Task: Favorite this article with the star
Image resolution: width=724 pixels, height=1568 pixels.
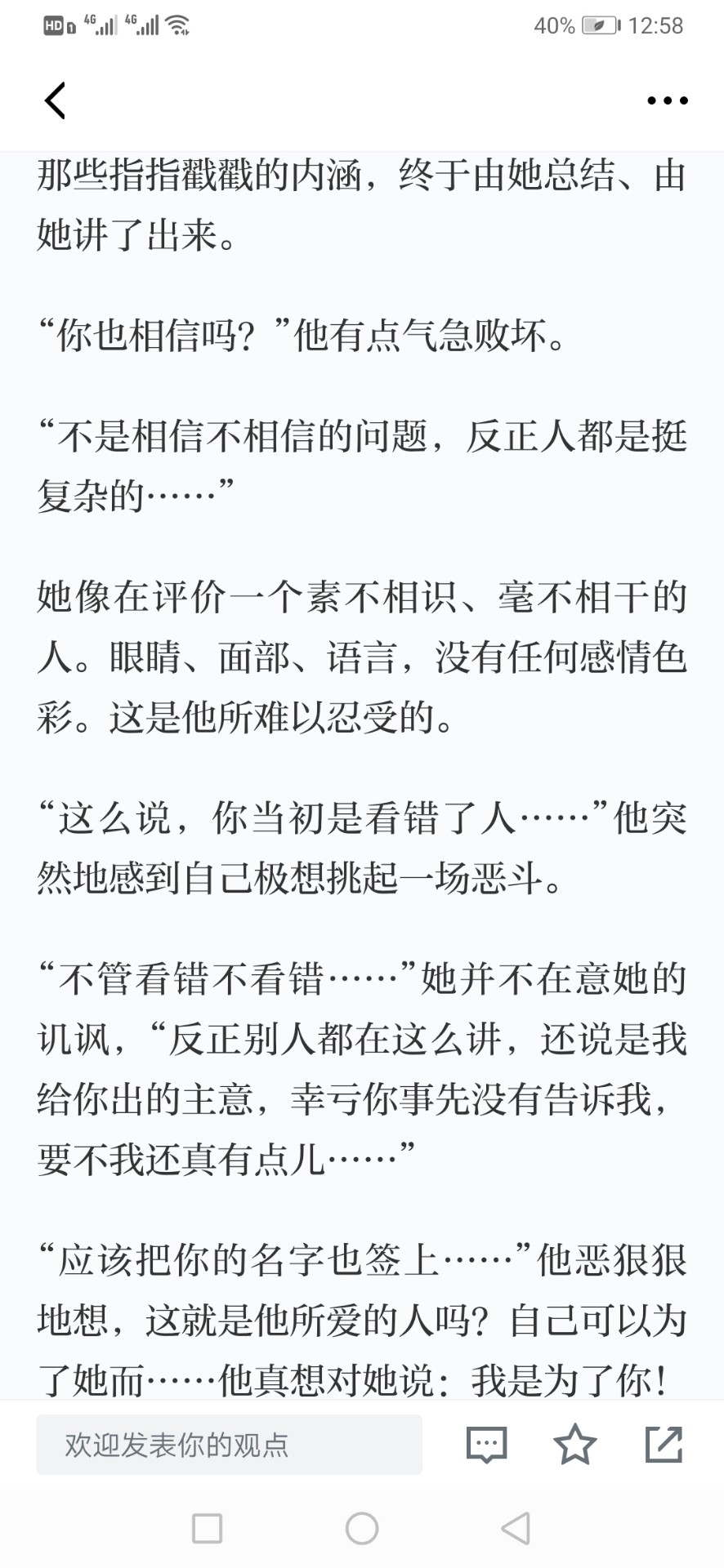Action: [575, 1444]
